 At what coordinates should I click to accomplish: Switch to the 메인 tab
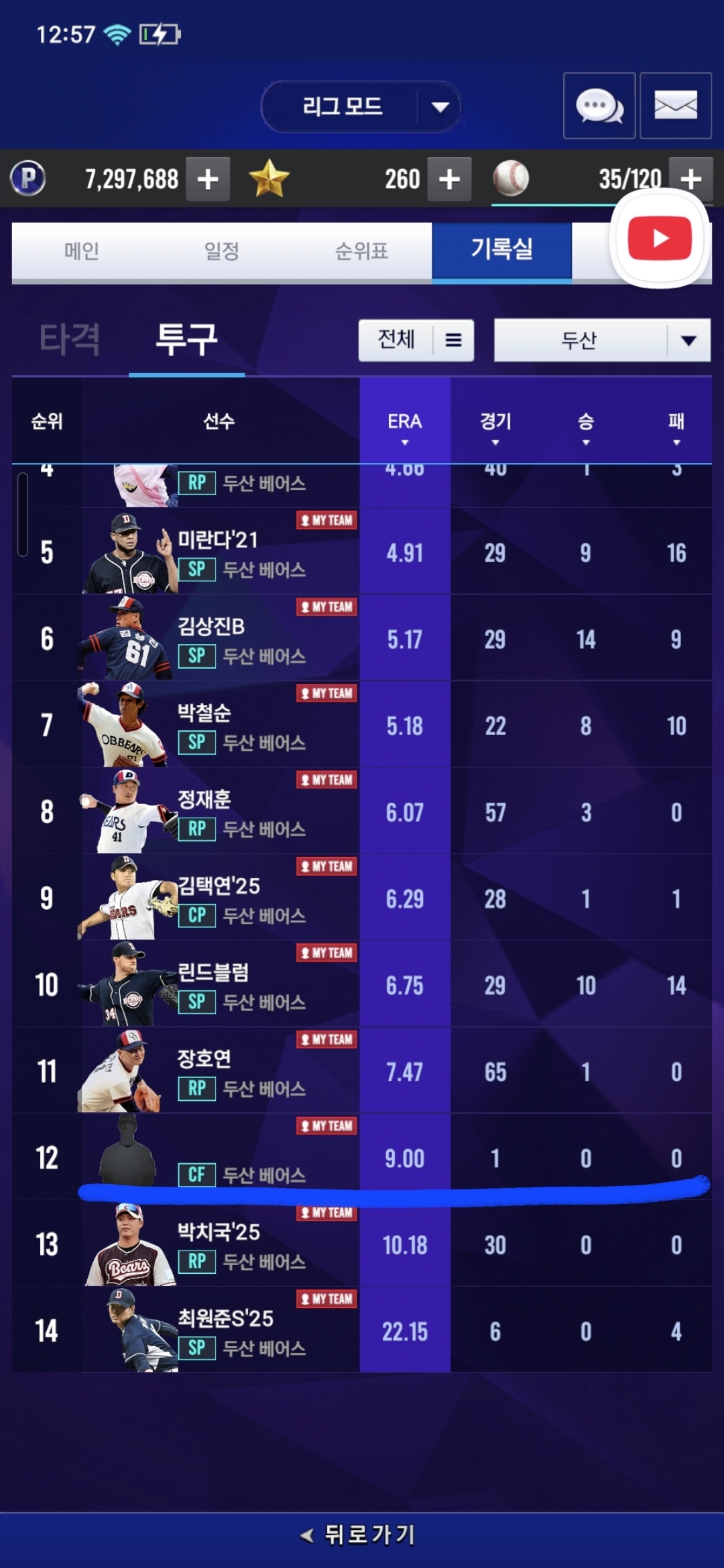[x=82, y=251]
